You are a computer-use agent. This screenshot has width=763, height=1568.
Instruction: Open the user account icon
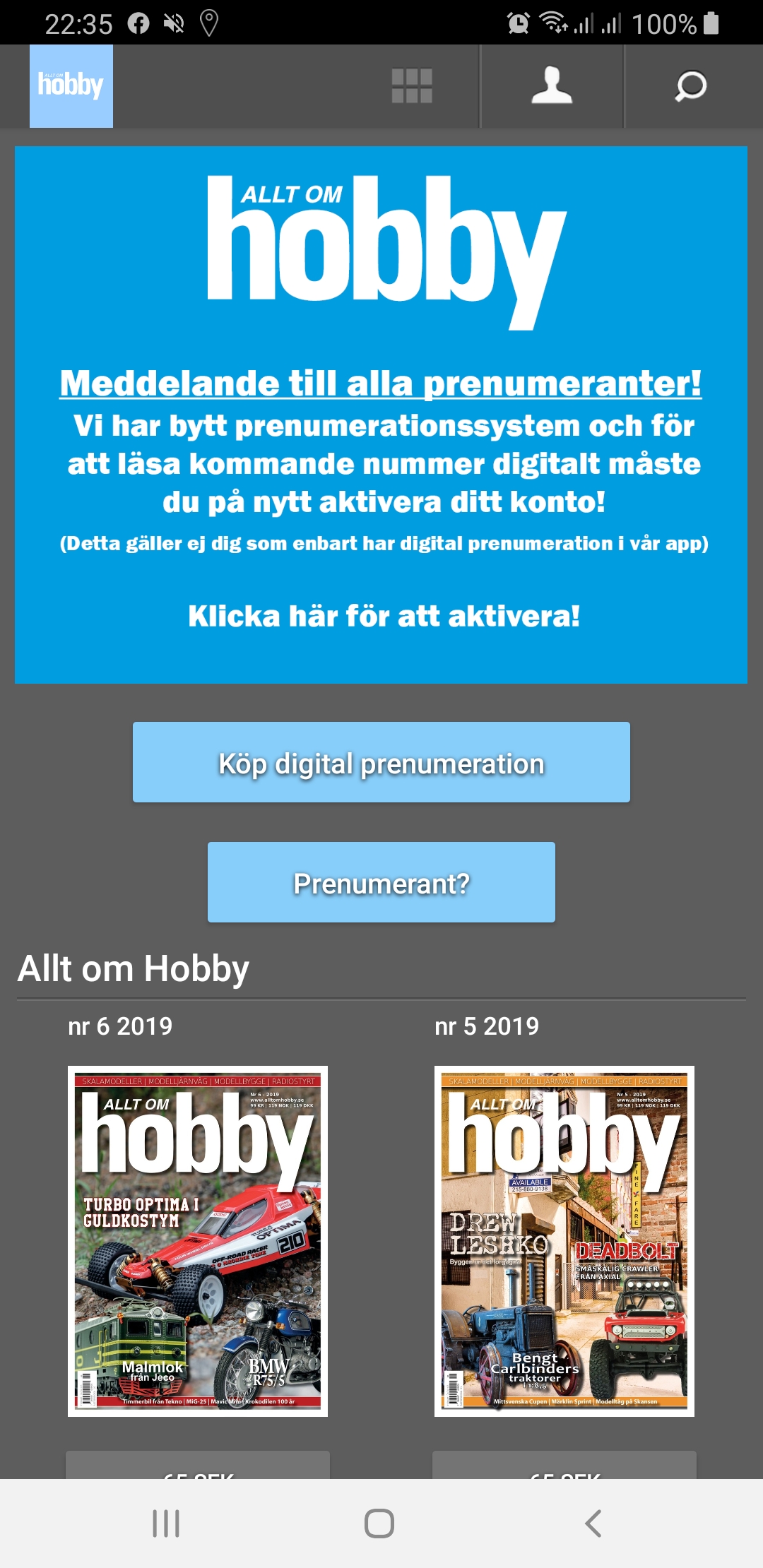click(x=552, y=86)
